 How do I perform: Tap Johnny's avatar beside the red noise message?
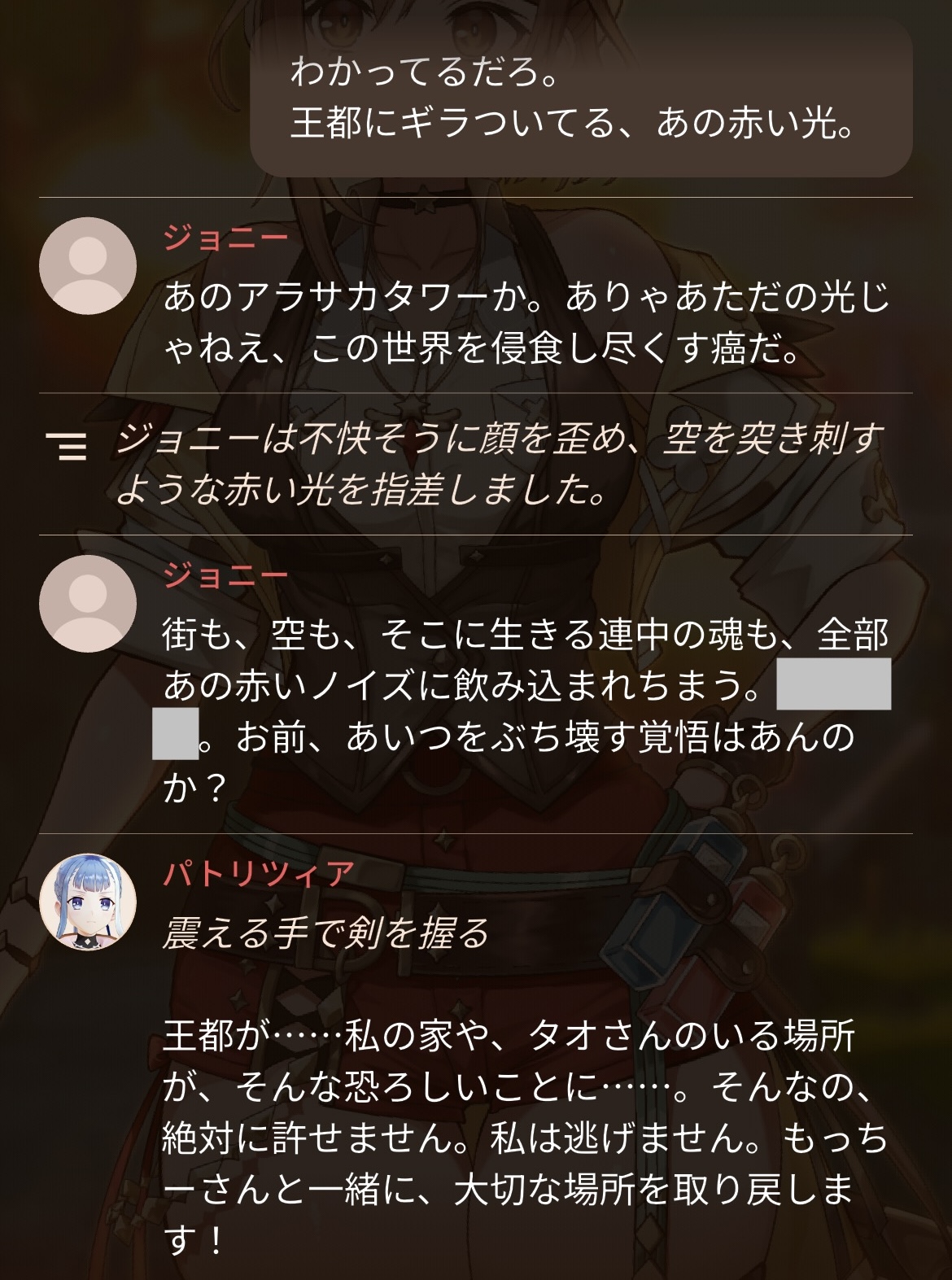(x=88, y=603)
